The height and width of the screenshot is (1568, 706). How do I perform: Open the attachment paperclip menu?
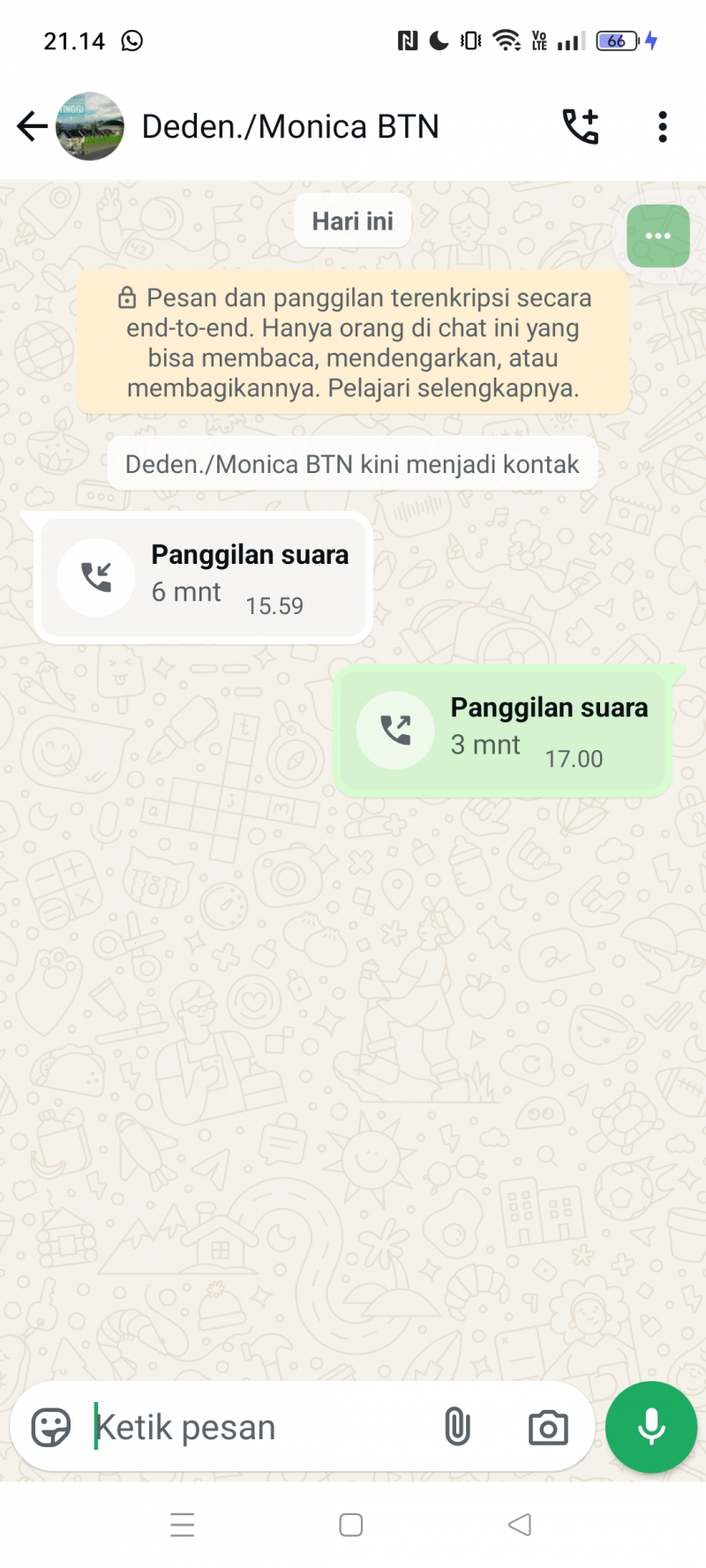tap(457, 1427)
